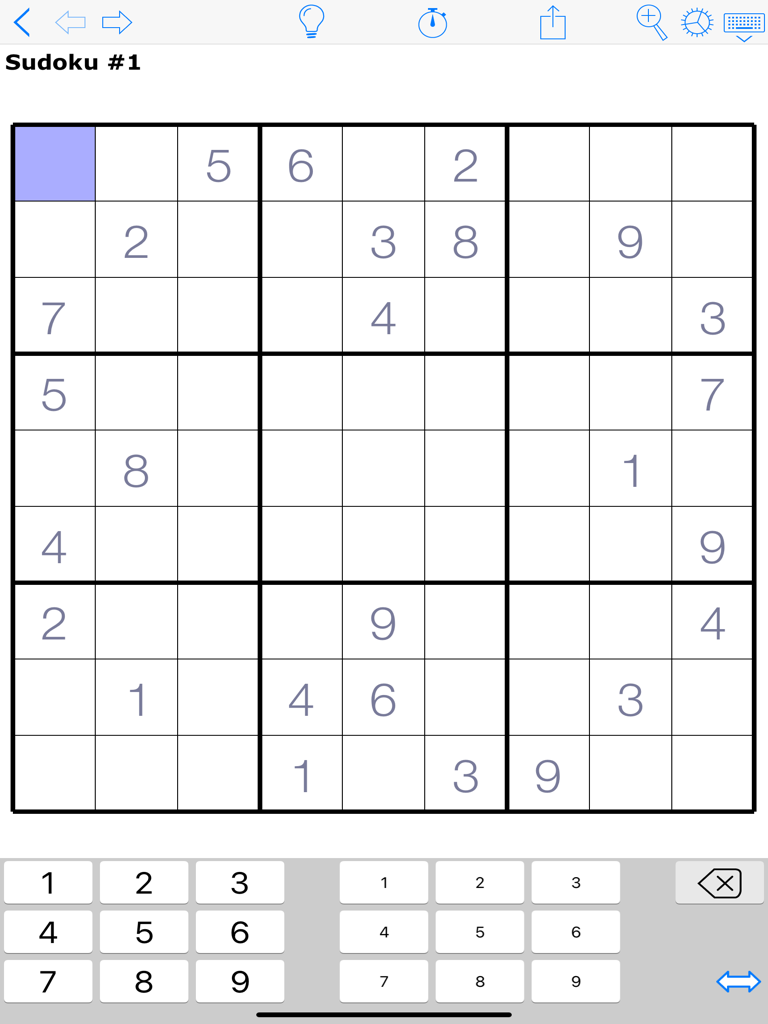The height and width of the screenshot is (1024, 768).
Task: Enter large digit 5 in selected cell
Action: click(x=144, y=932)
